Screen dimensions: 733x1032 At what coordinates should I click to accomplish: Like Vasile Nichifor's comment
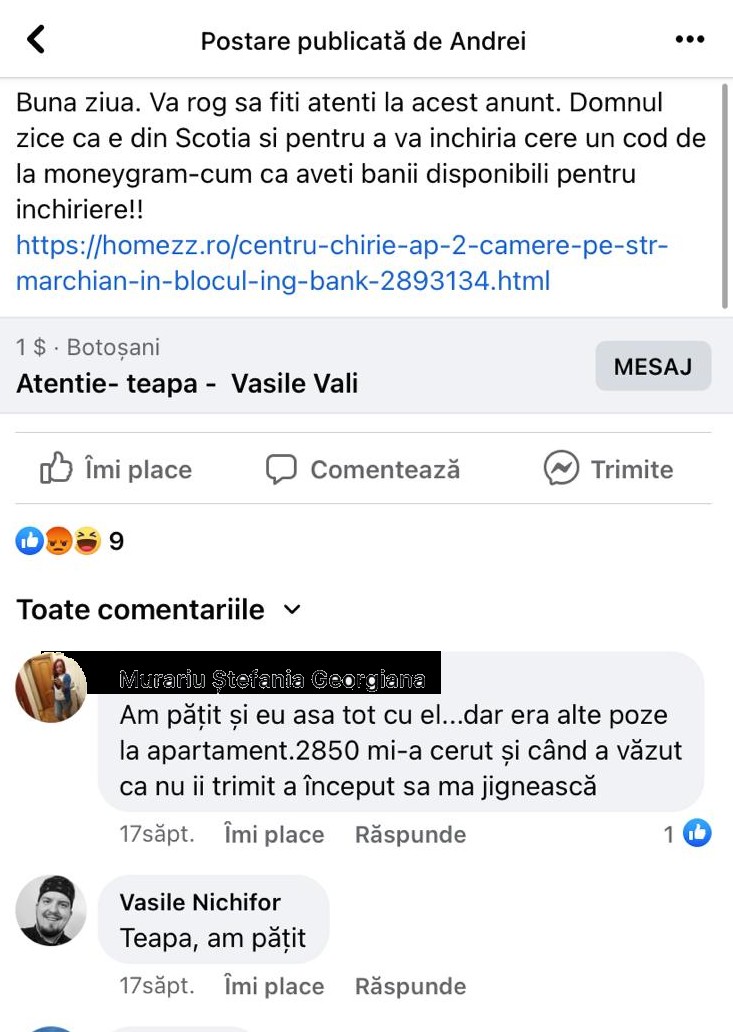(x=274, y=986)
